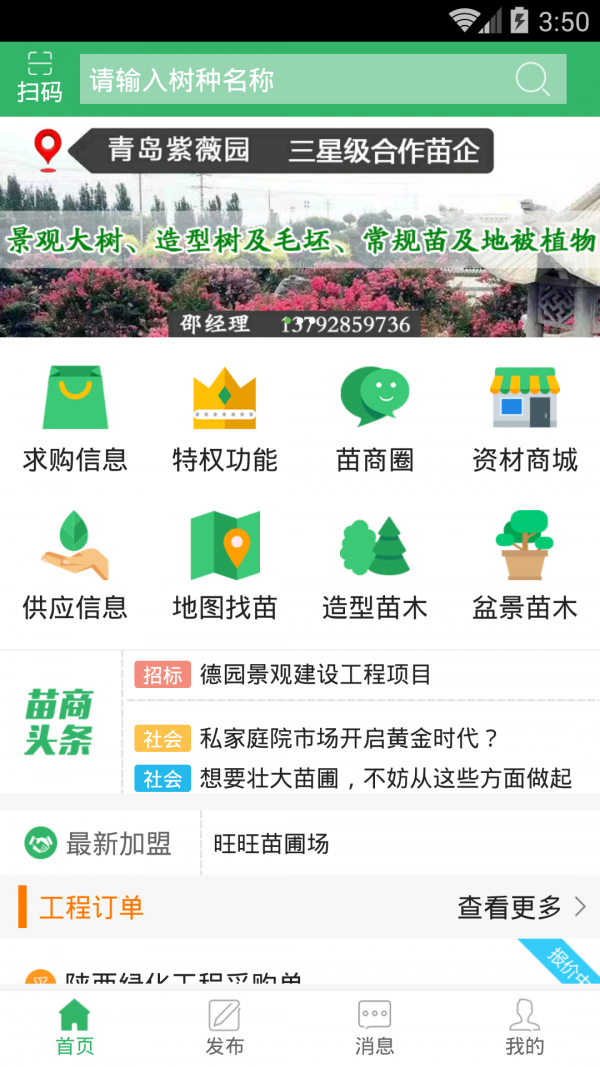Switch to the 发布 tab
The width and height of the screenshot is (600, 1067).
pos(225,1028)
